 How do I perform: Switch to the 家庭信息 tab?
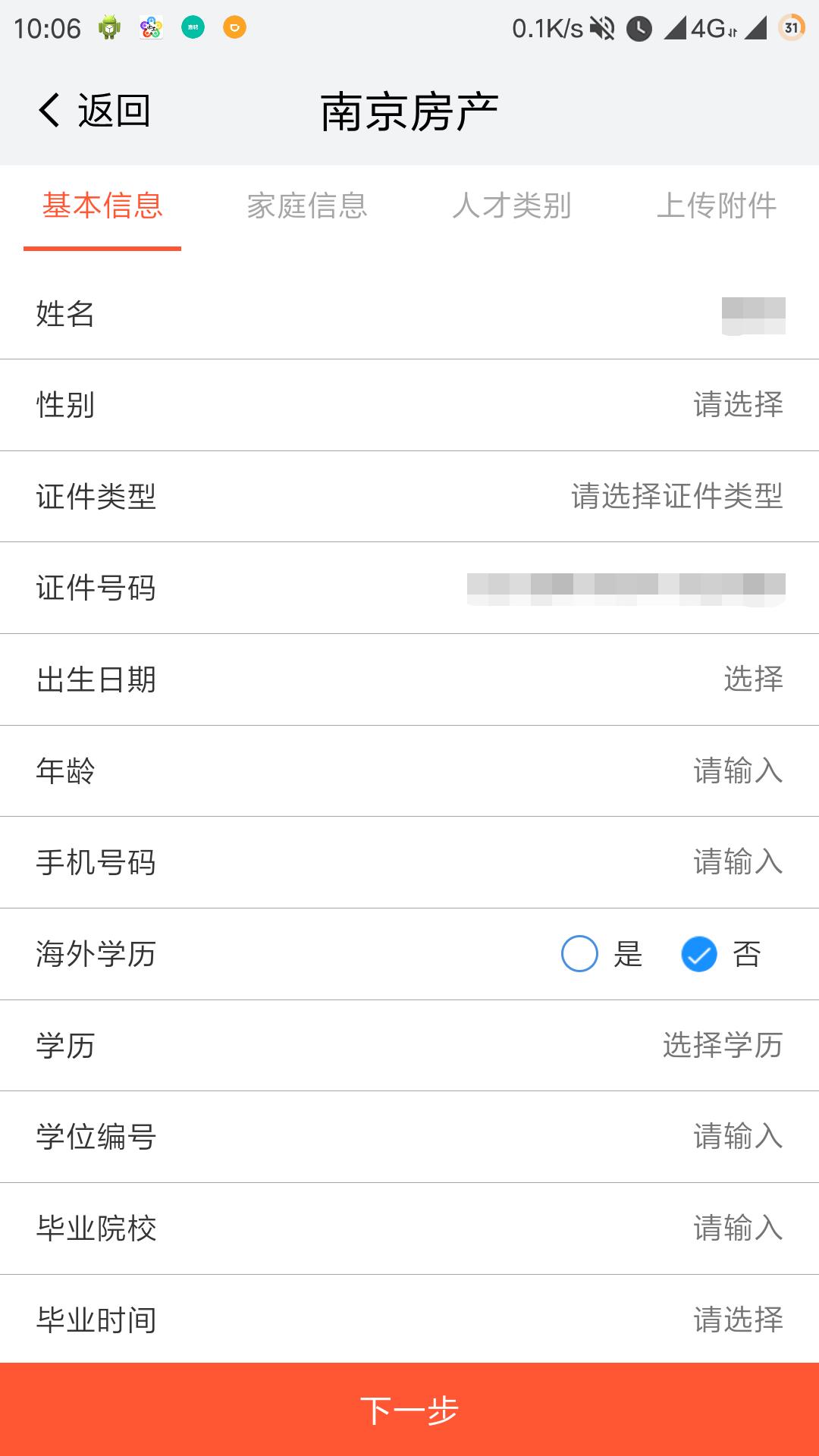tap(307, 206)
